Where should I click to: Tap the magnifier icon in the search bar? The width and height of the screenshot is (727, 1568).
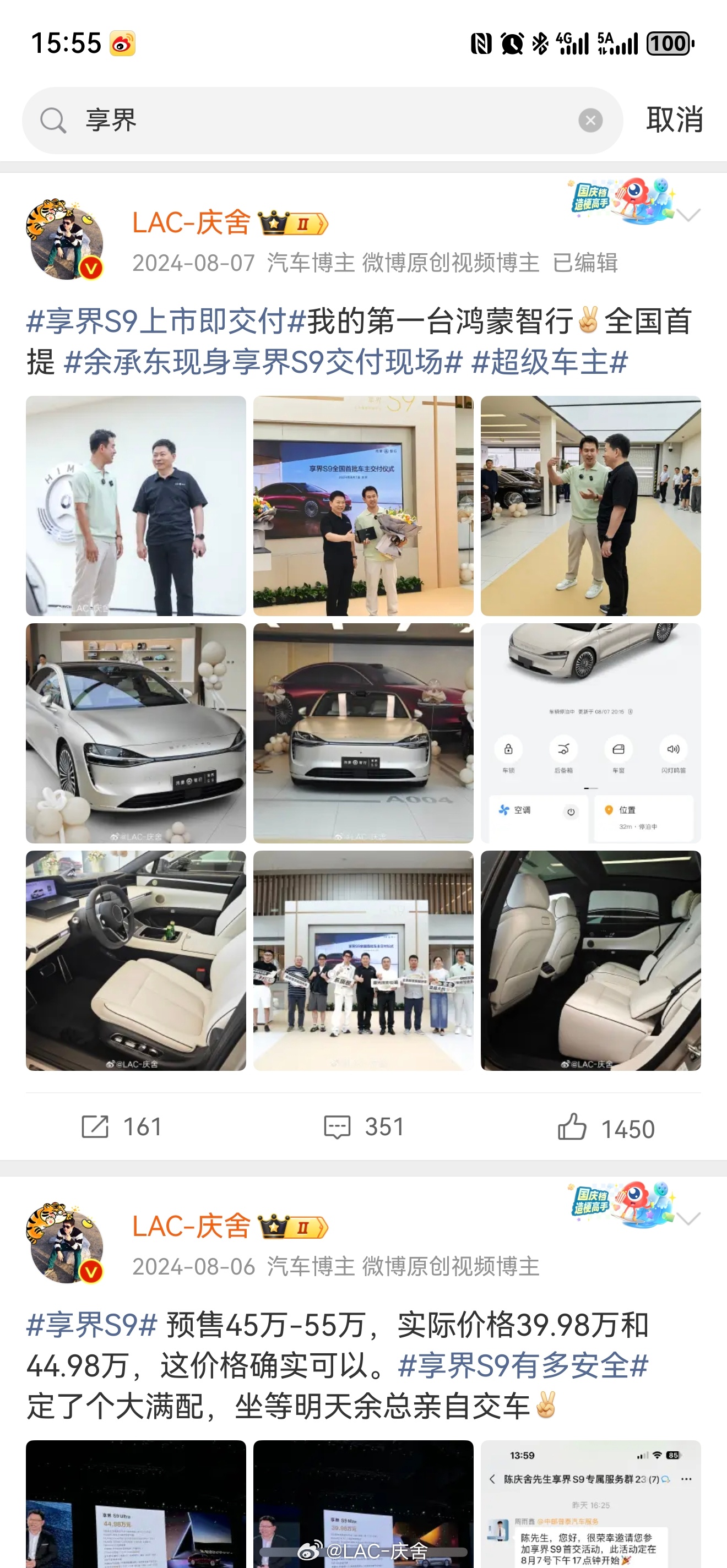click(x=55, y=119)
